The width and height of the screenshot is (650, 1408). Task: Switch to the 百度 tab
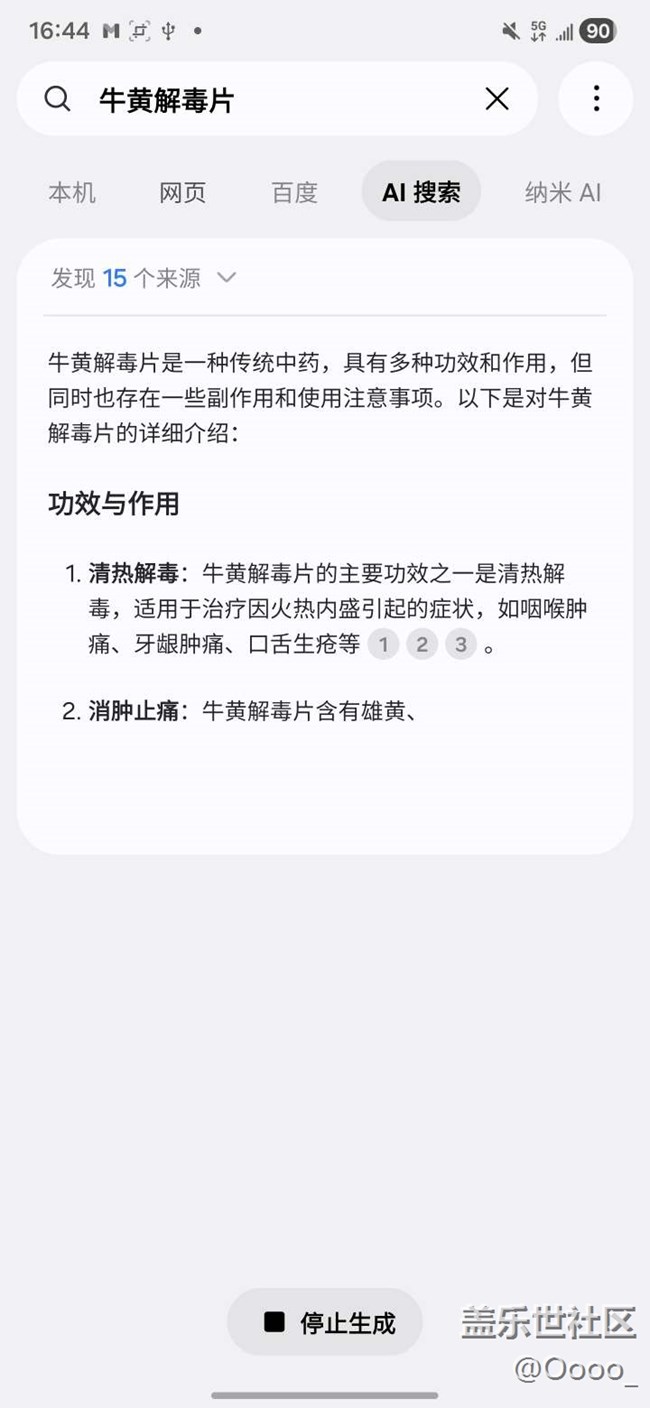[x=295, y=192]
